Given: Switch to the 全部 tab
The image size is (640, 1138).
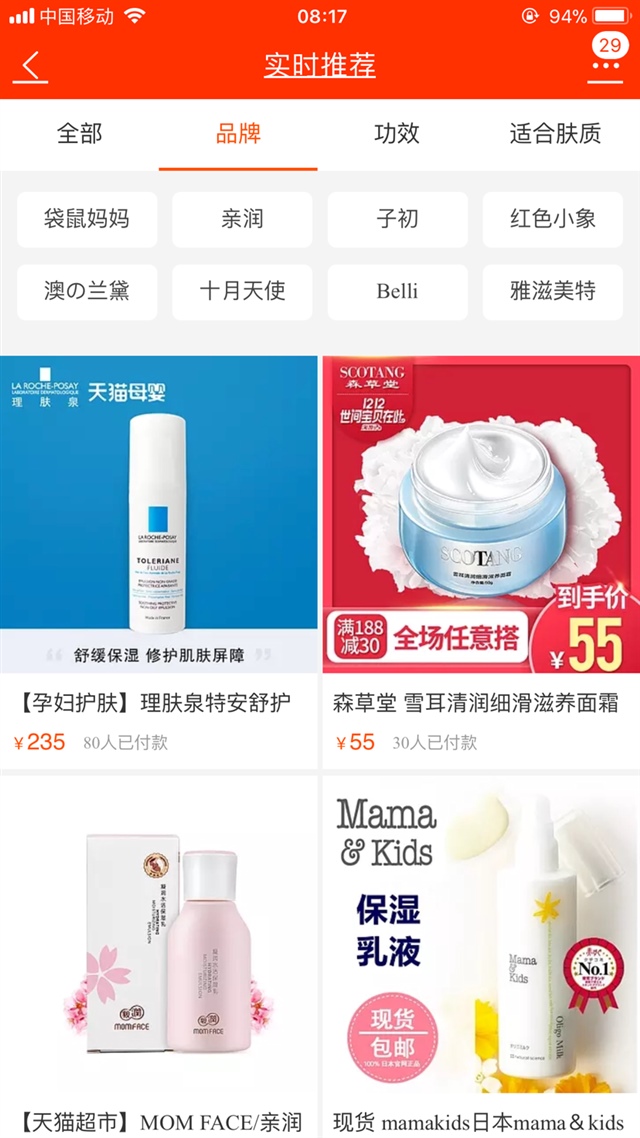Looking at the screenshot, I should coord(79,134).
